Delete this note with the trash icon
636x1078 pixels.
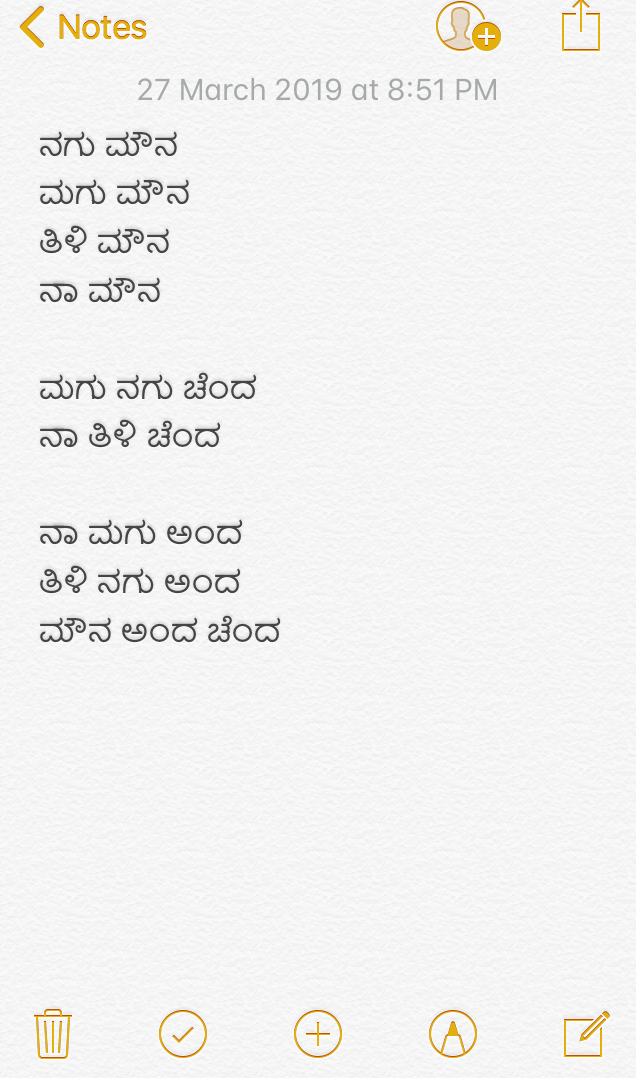point(52,1033)
